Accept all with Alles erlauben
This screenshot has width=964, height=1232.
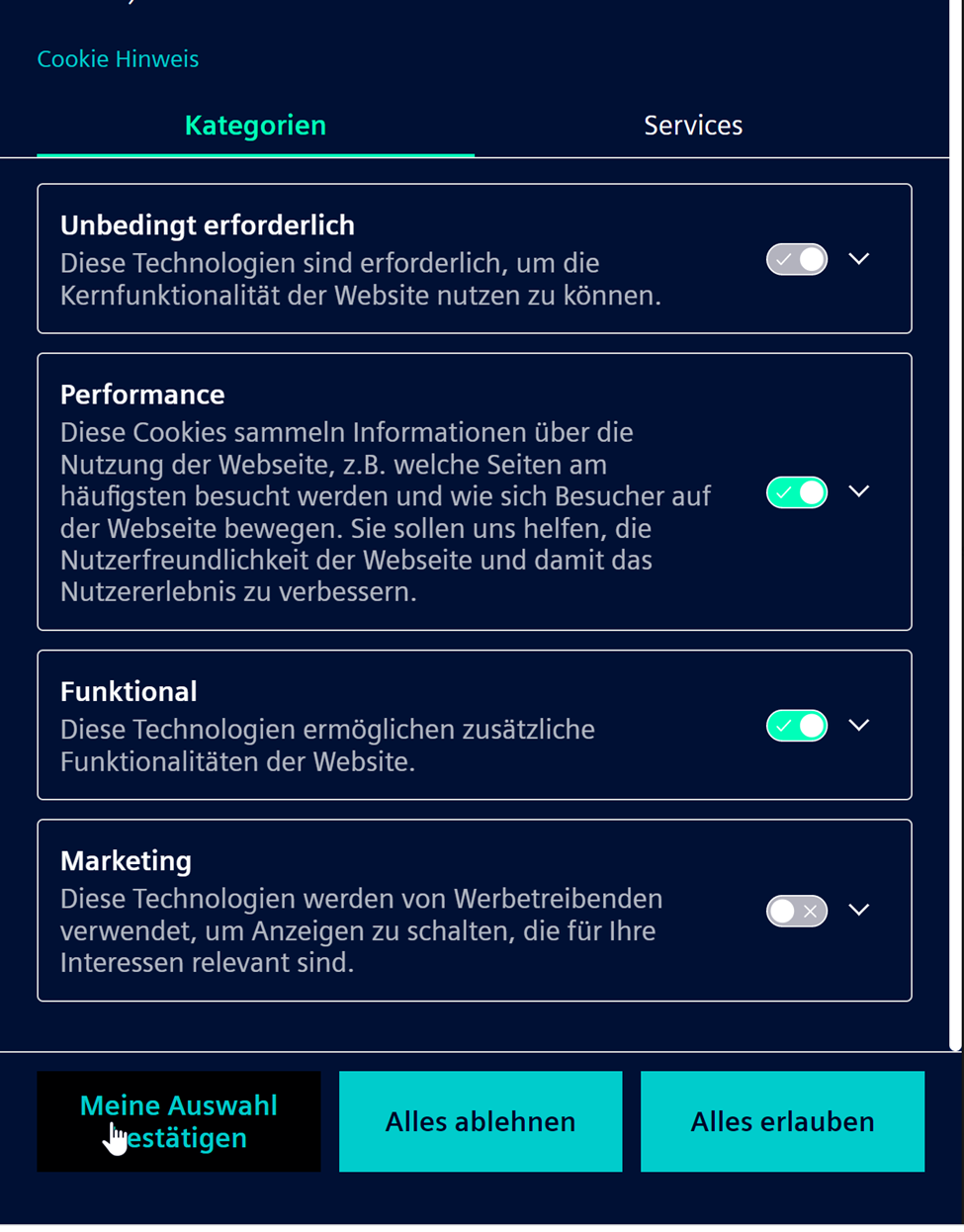pos(782,1121)
